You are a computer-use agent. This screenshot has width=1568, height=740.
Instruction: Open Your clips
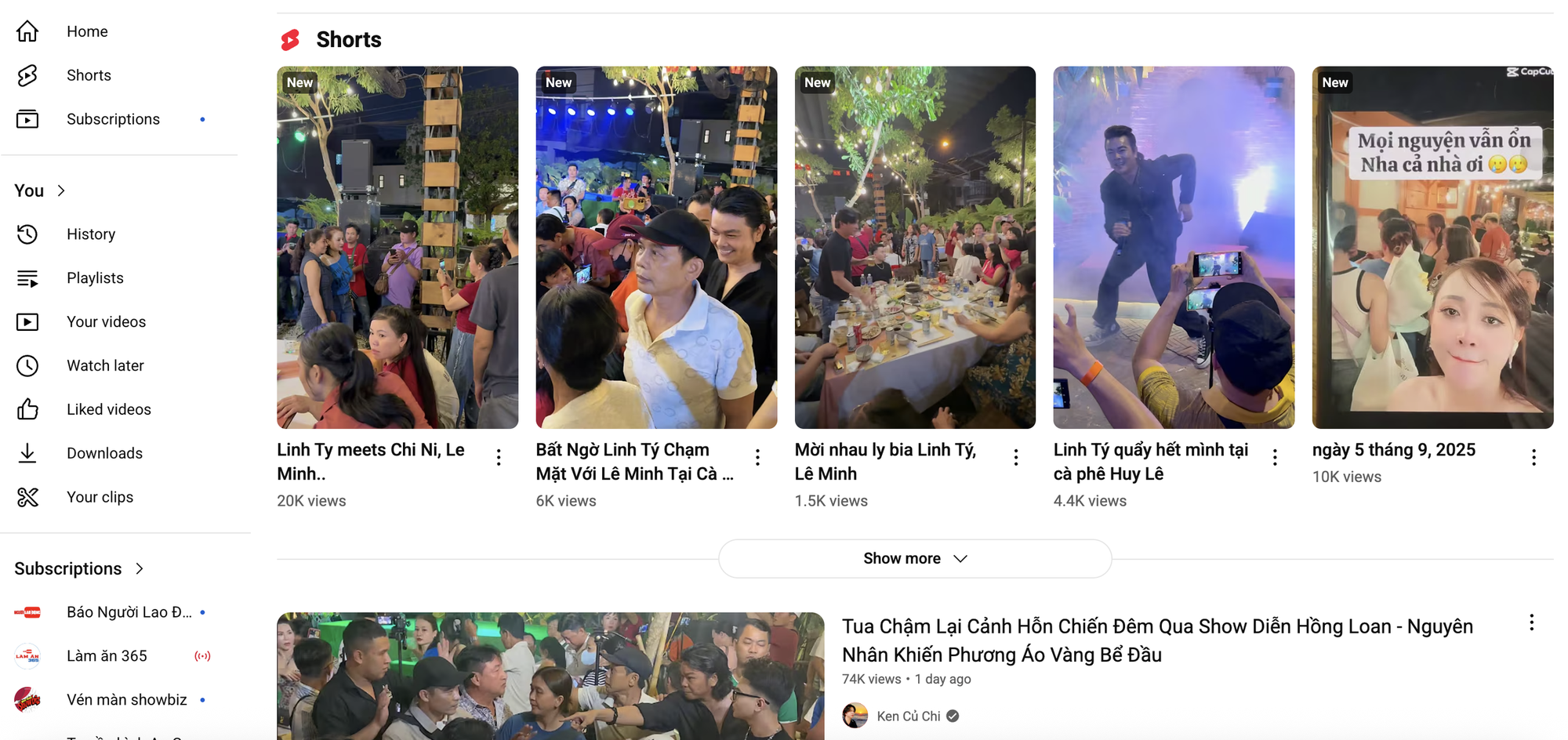(x=99, y=498)
